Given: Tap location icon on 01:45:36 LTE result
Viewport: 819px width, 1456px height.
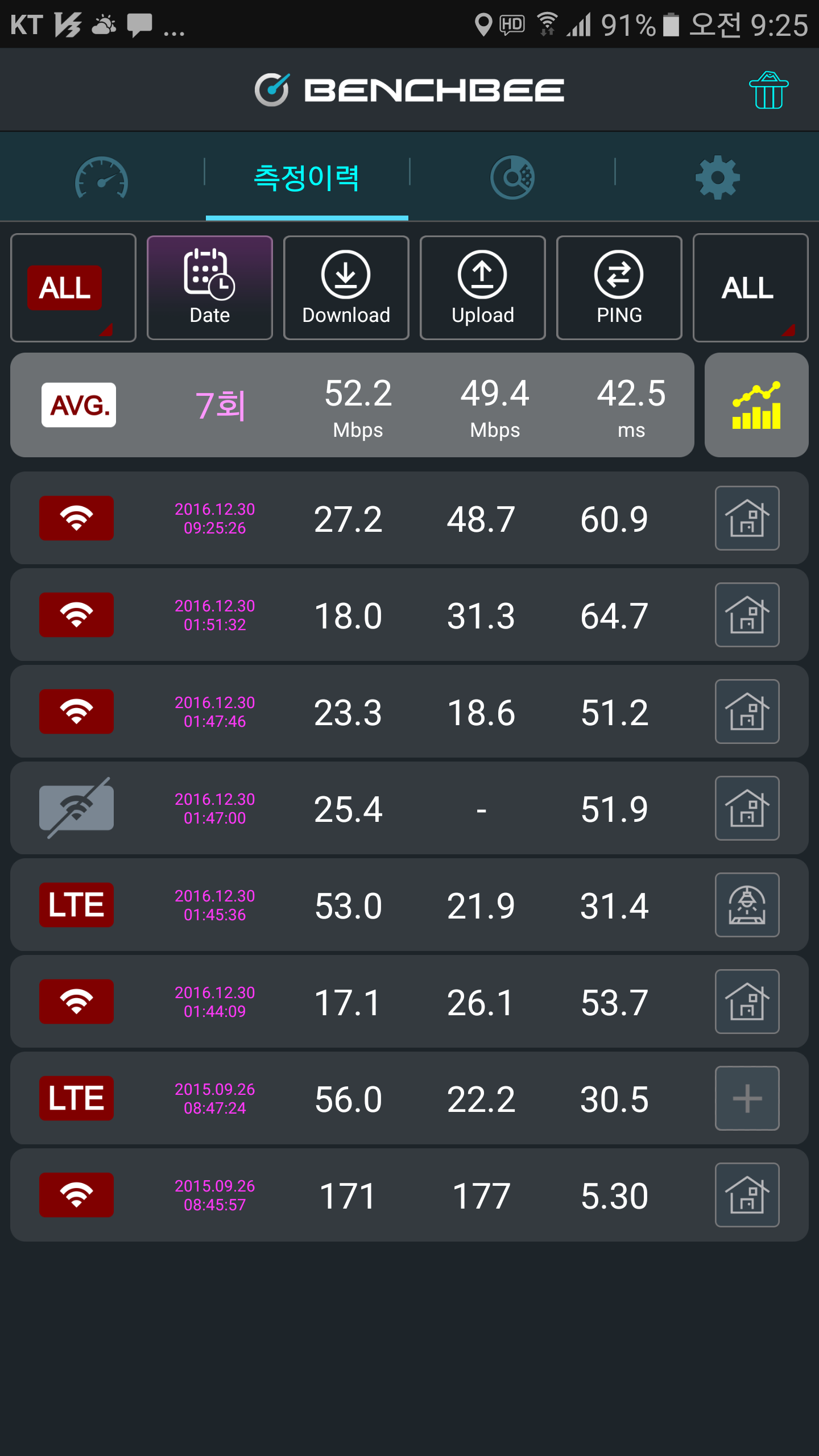Looking at the screenshot, I should pyautogui.click(x=747, y=905).
